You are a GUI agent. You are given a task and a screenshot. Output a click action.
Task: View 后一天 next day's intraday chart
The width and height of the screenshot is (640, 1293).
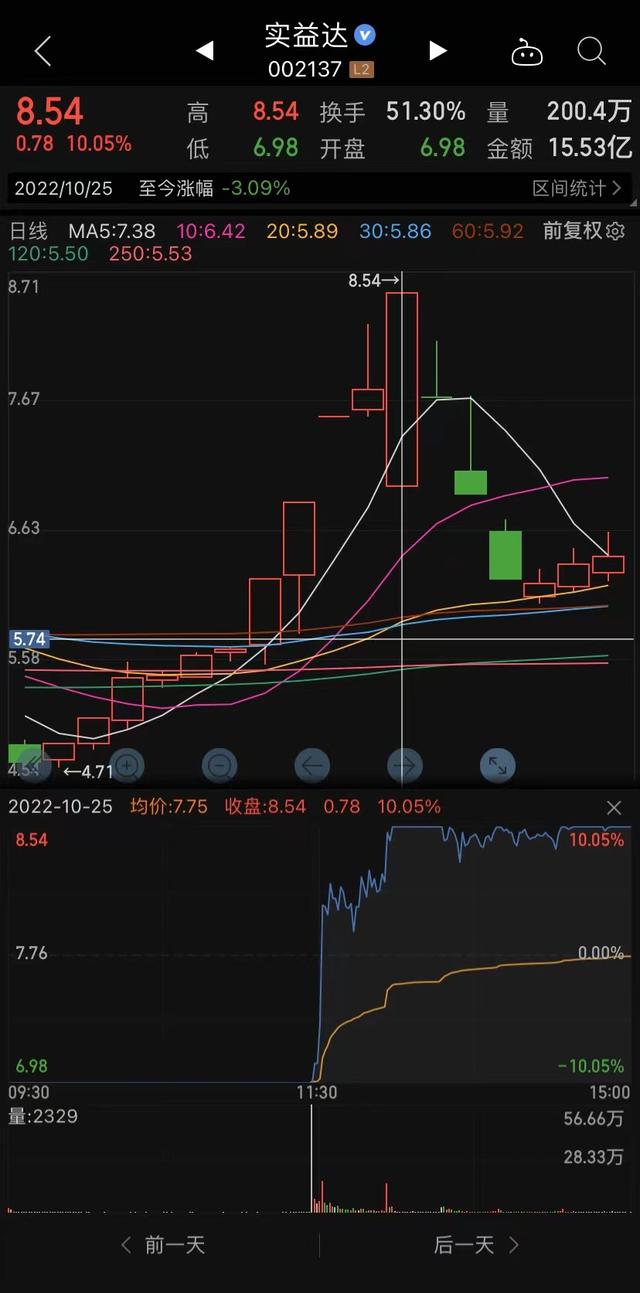[477, 1245]
